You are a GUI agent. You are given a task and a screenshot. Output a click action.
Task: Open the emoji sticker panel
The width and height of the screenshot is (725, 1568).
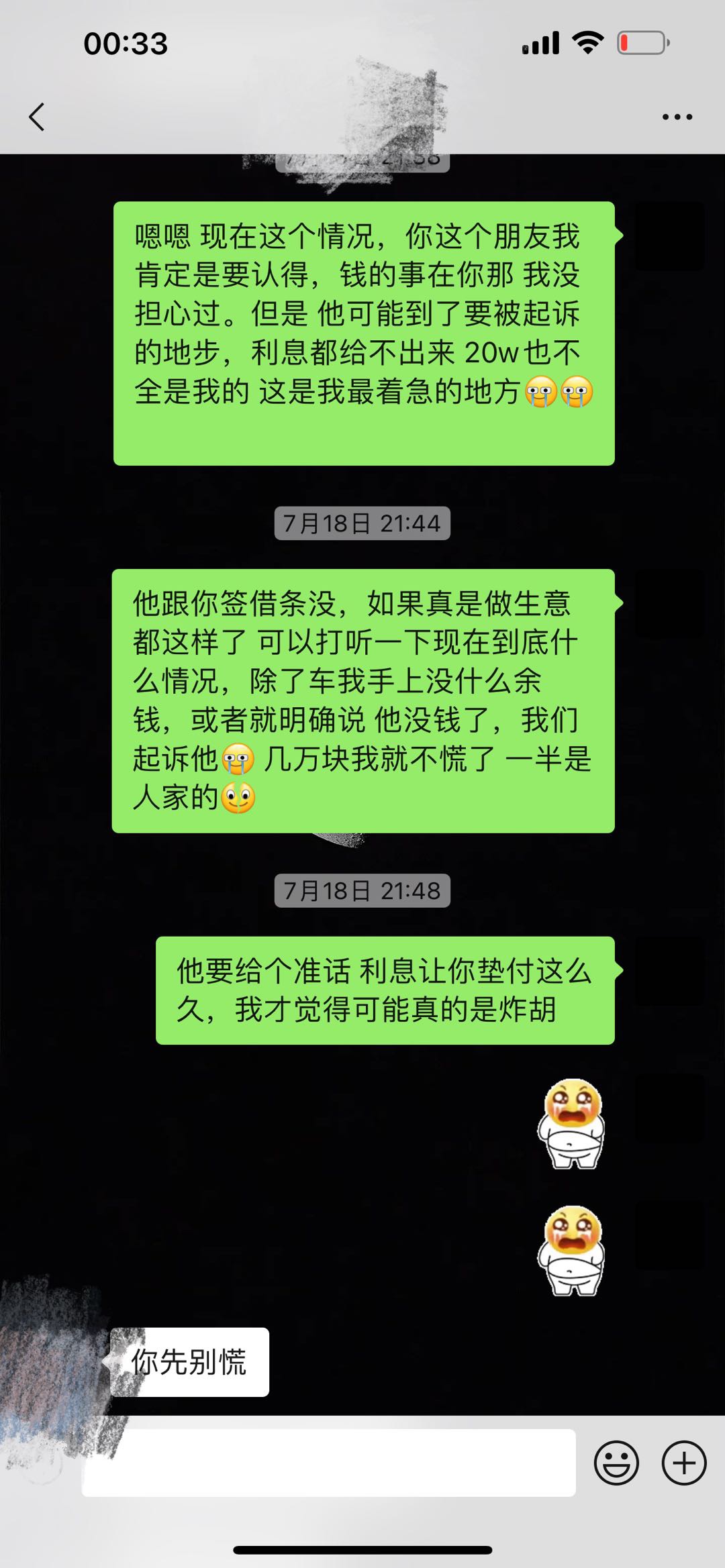coord(616,1463)
